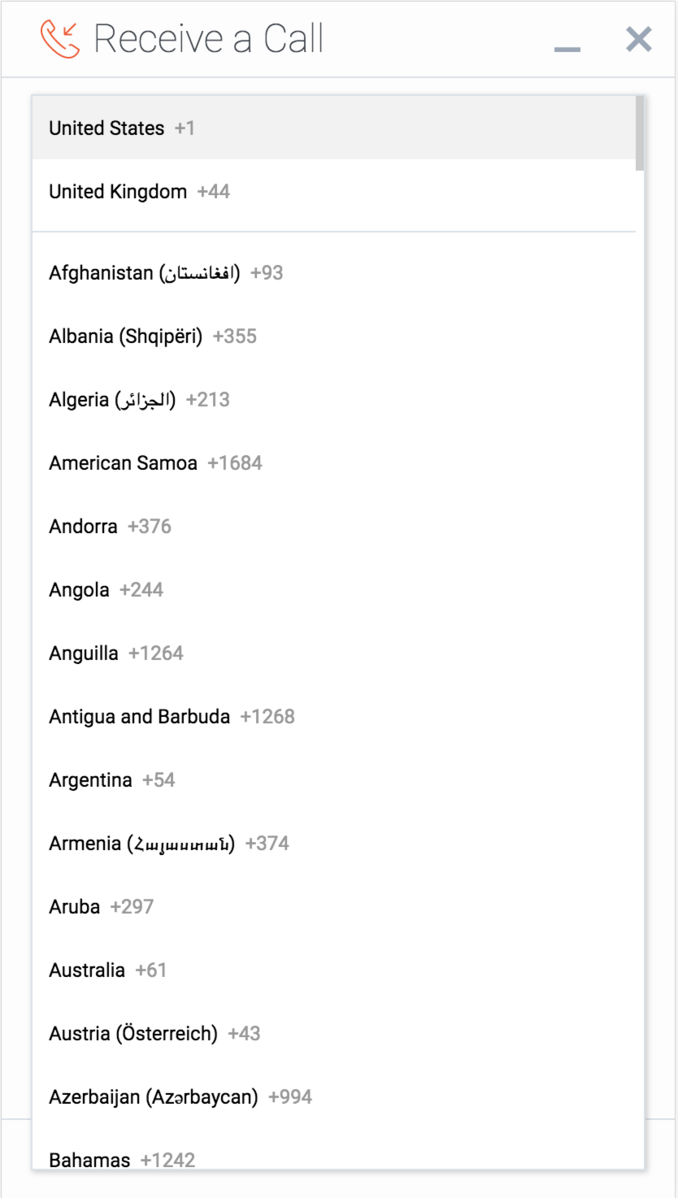Image resolution: width=678 pixels, height=1198 pixels.
Task: Pick Antigua and Barbuda +1268
Action: 334,717
